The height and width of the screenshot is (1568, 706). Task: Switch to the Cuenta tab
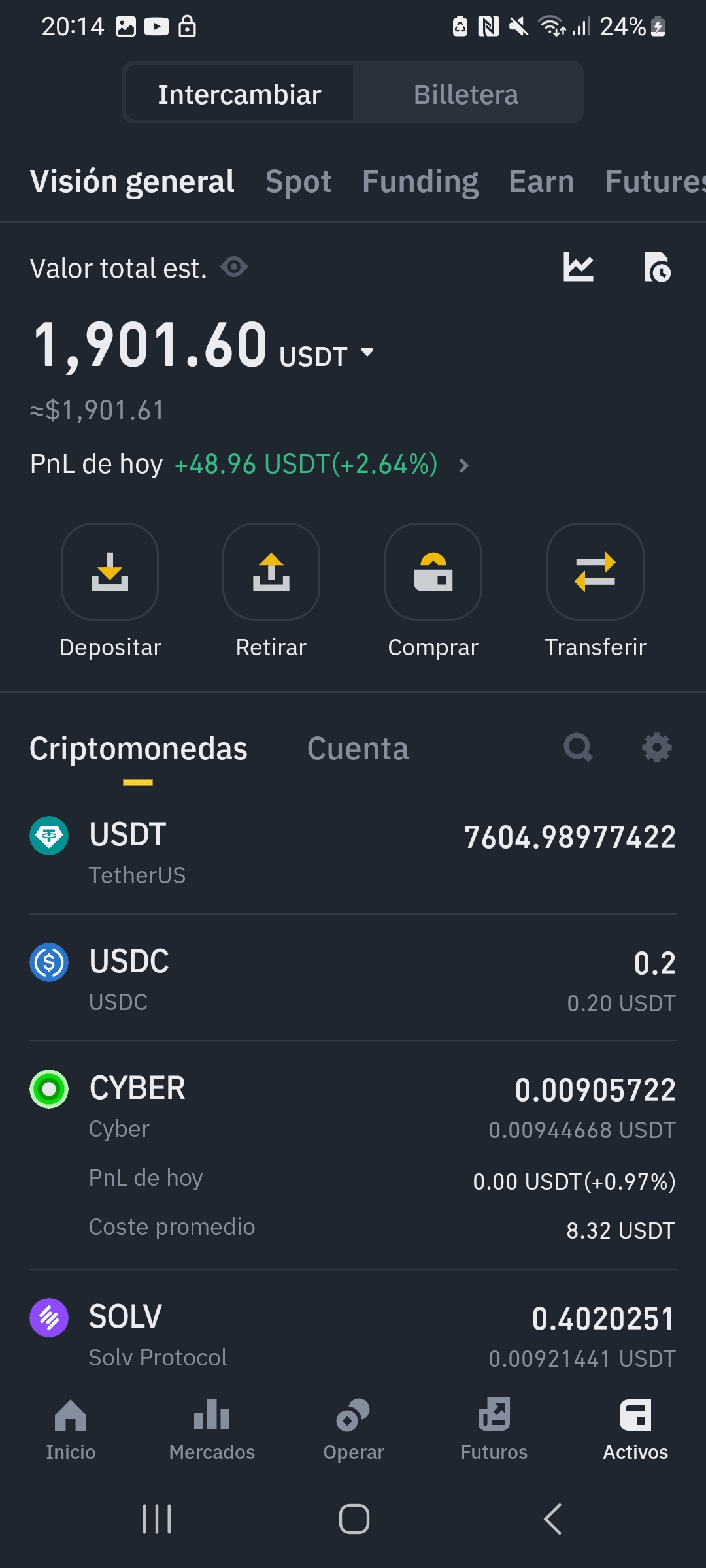[x=358, y=749]
